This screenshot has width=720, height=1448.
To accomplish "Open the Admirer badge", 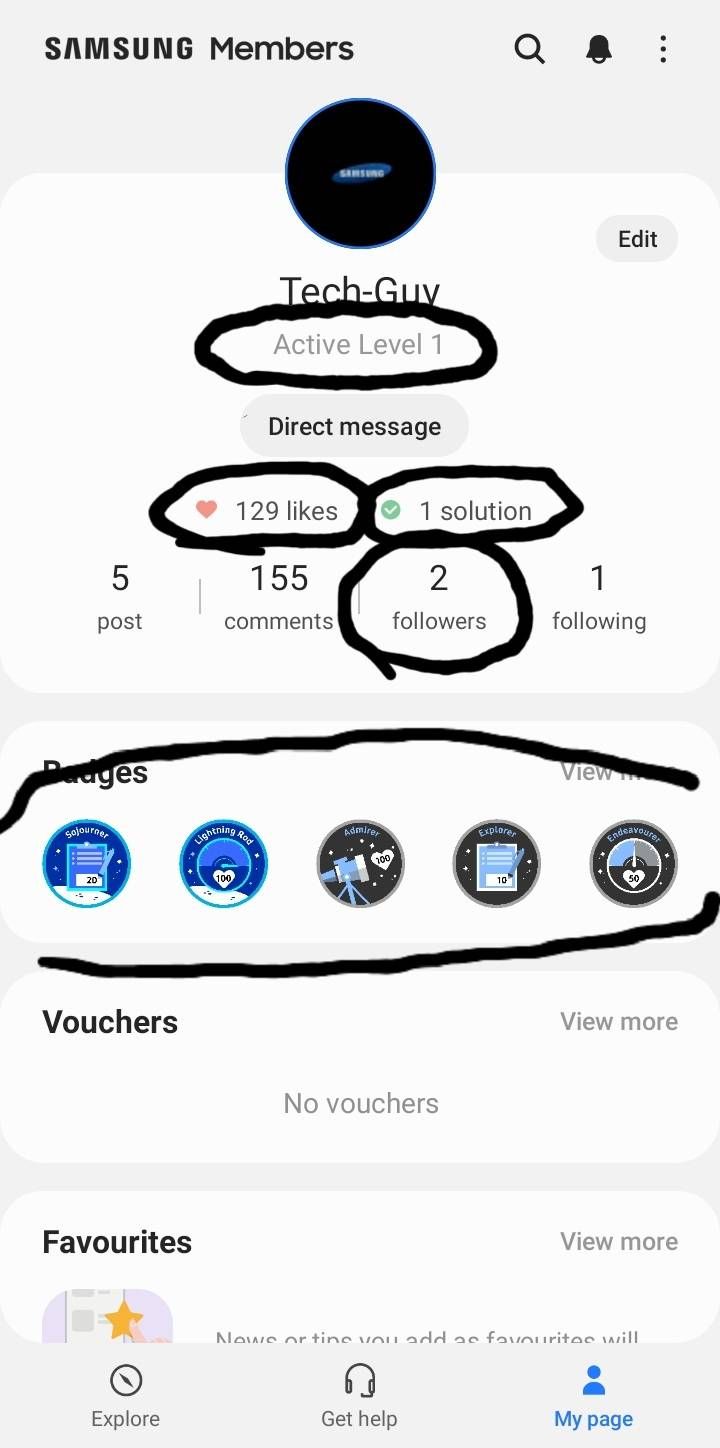I will (x=359, y=864).
